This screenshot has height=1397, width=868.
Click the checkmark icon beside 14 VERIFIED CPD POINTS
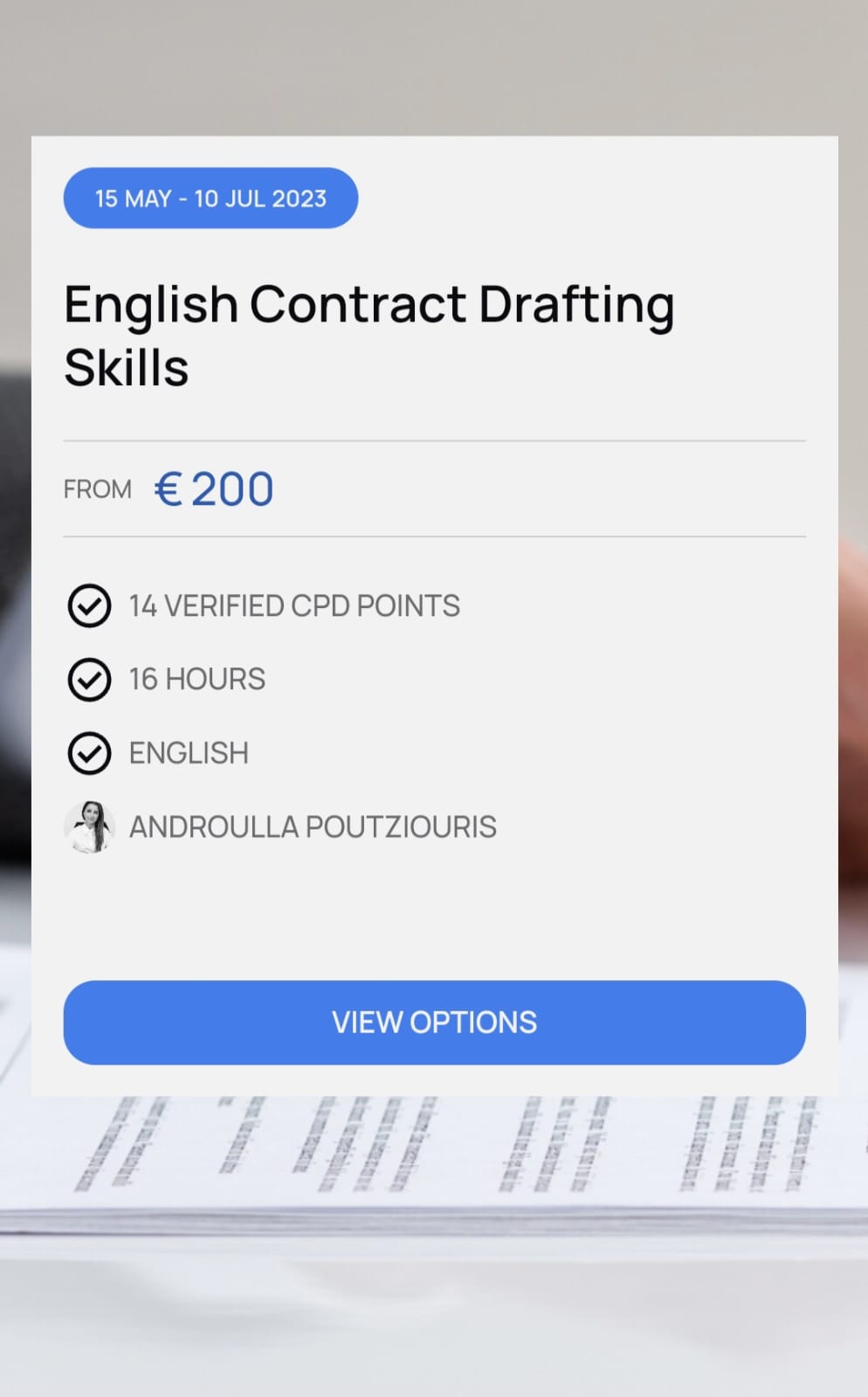[88, 605]
